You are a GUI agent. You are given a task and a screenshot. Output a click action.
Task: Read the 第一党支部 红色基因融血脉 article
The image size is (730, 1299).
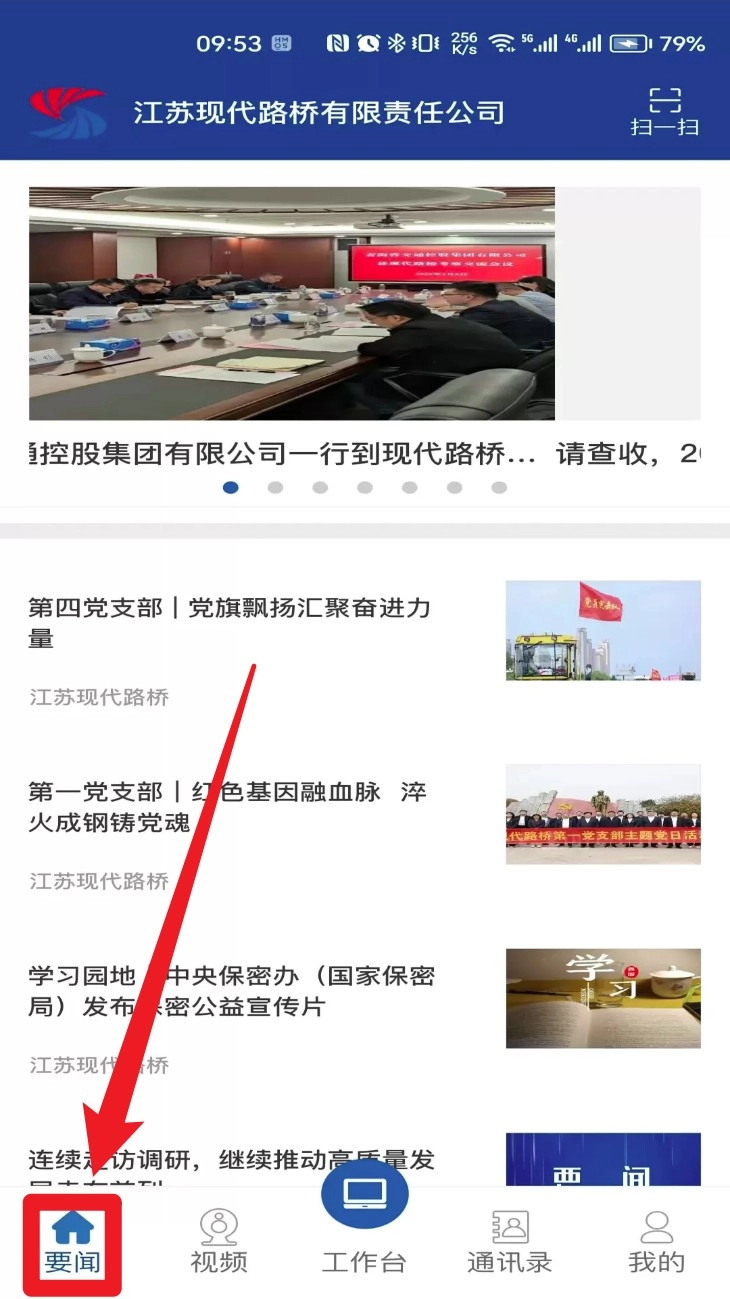pos(228,806)
